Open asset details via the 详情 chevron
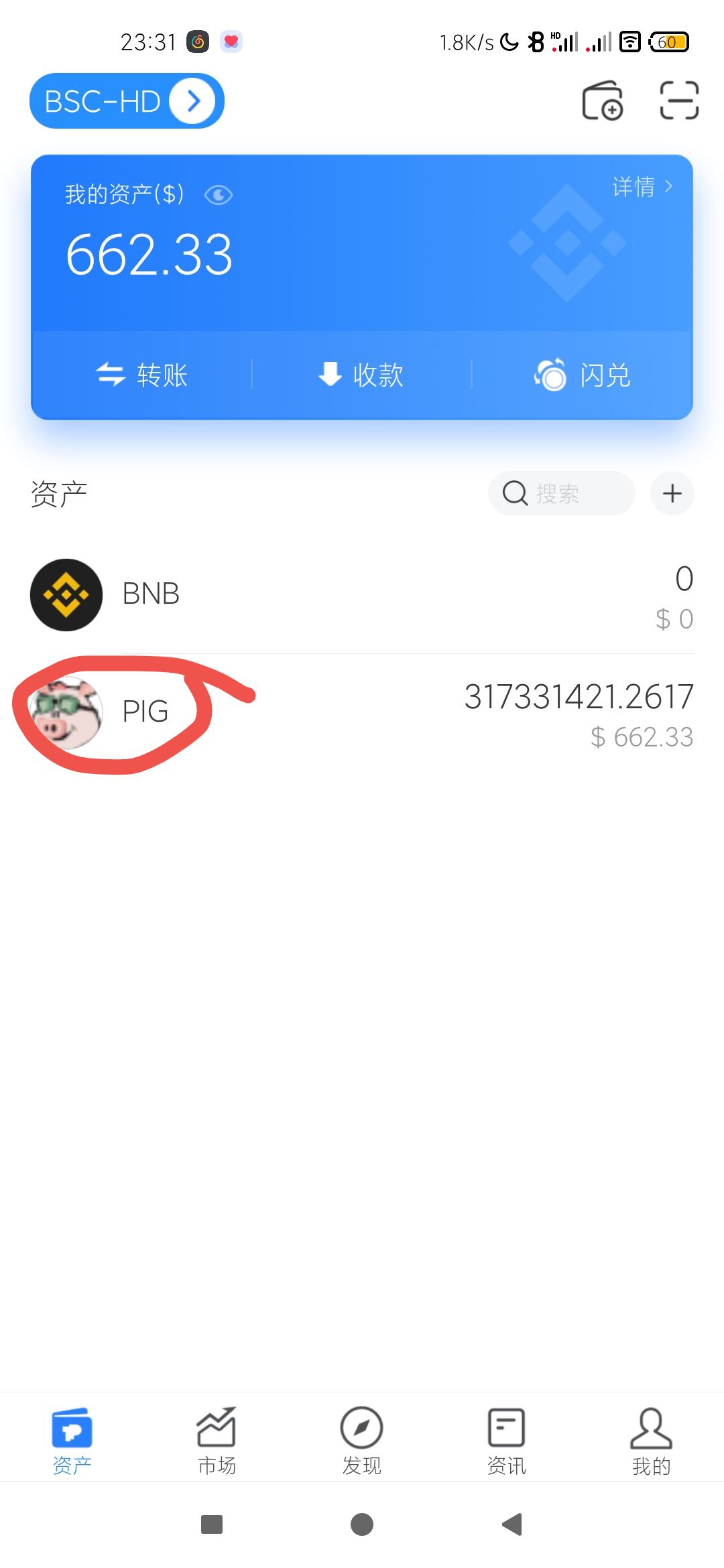 (x=641, y=187)
